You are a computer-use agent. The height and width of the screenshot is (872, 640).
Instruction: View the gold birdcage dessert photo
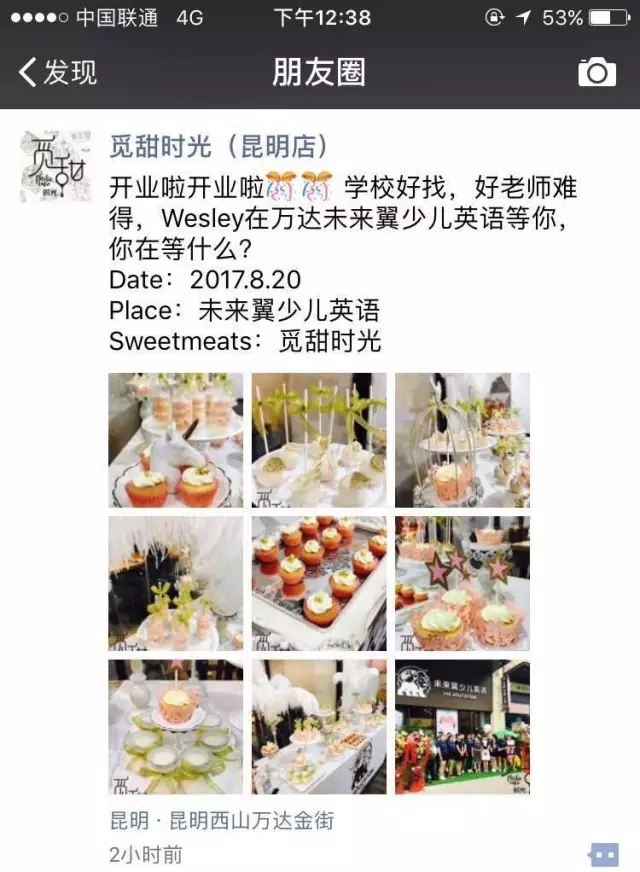point(462,440)
